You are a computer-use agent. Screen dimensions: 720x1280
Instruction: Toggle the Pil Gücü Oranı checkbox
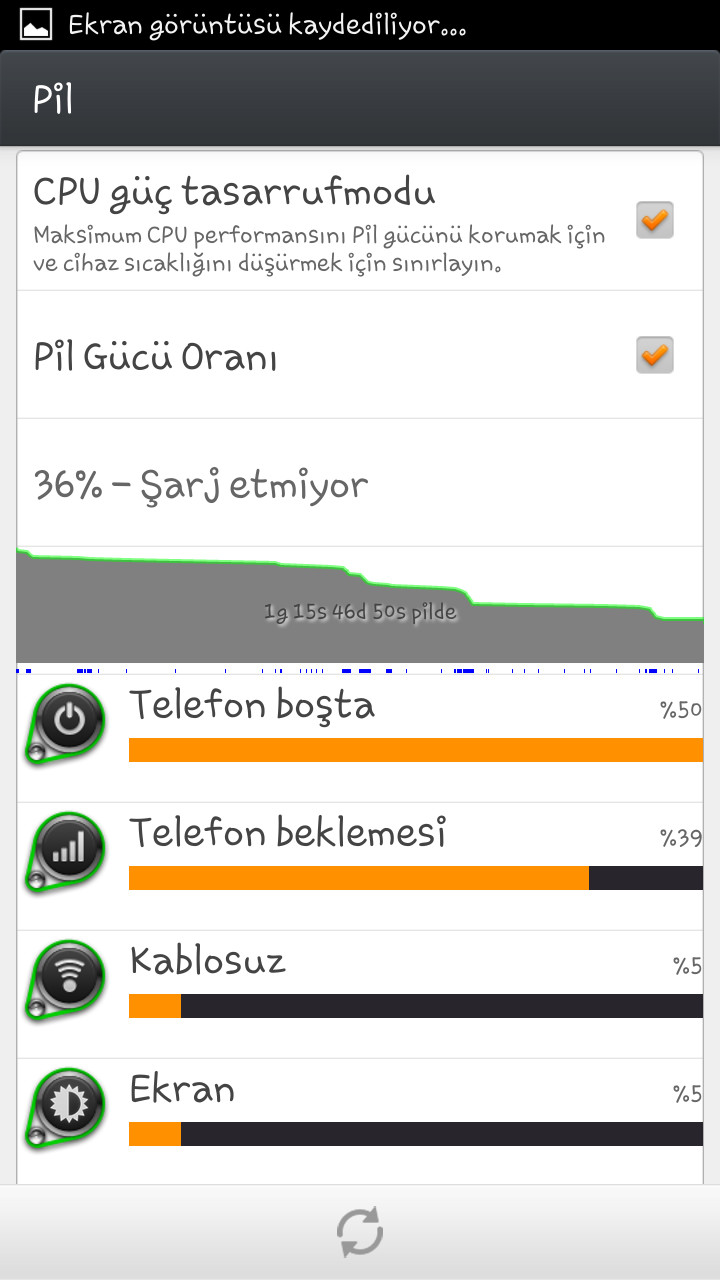coord(655,355)
